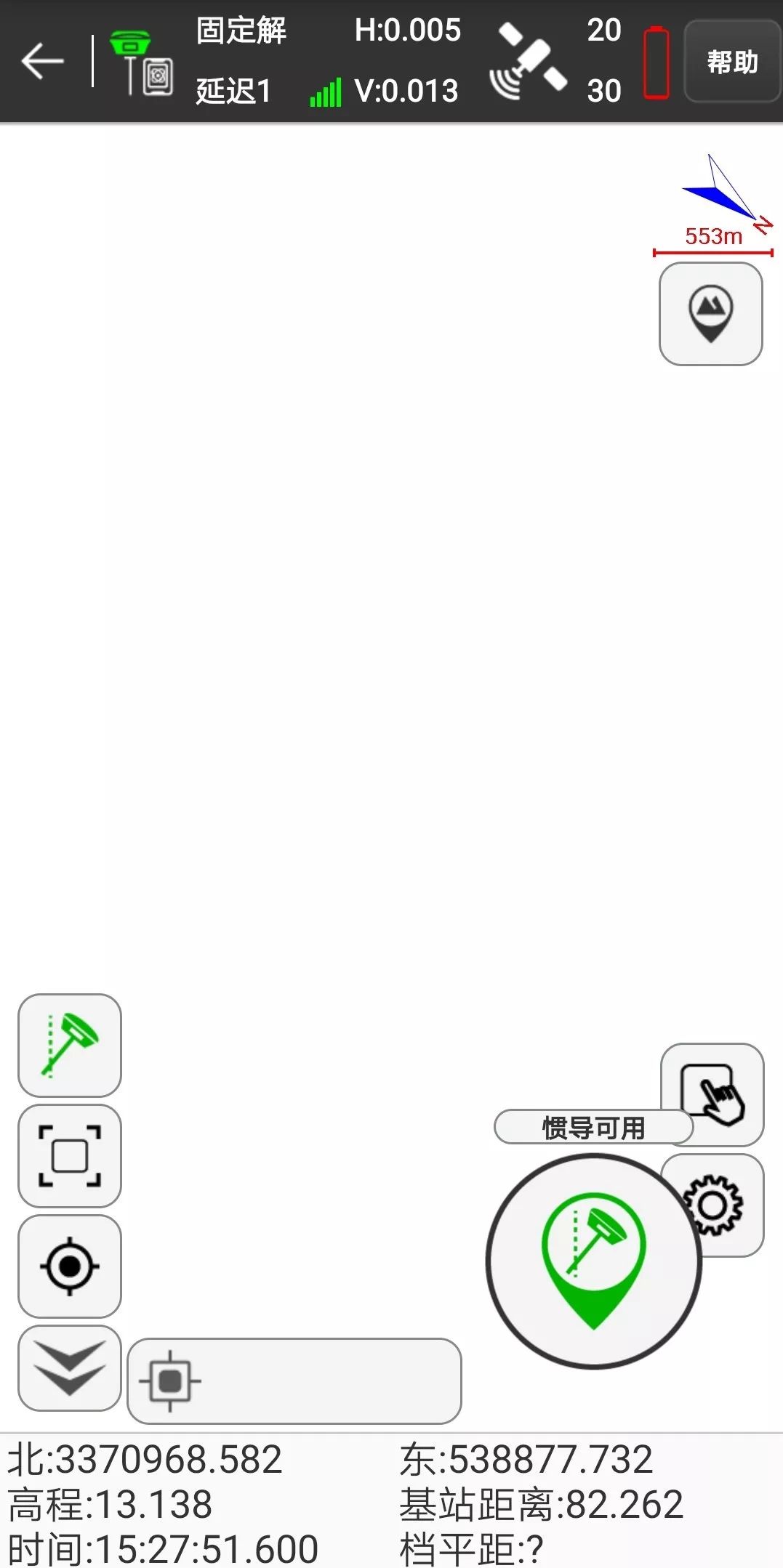Open the receiver connection status icon
The height and width of the screenshot is (1568, 783).
138,62
